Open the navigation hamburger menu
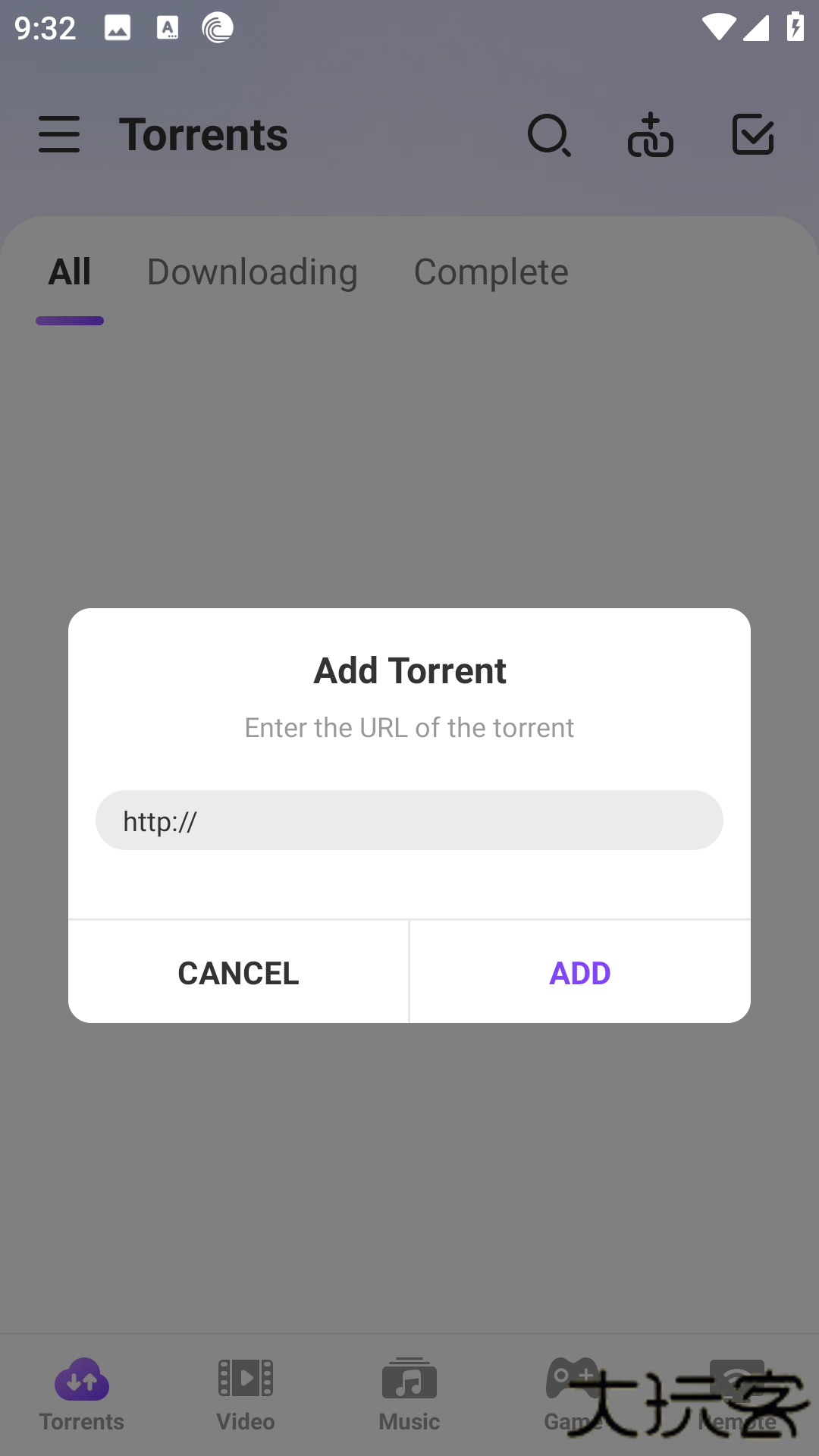819x1456 pixels. point(59,135)
